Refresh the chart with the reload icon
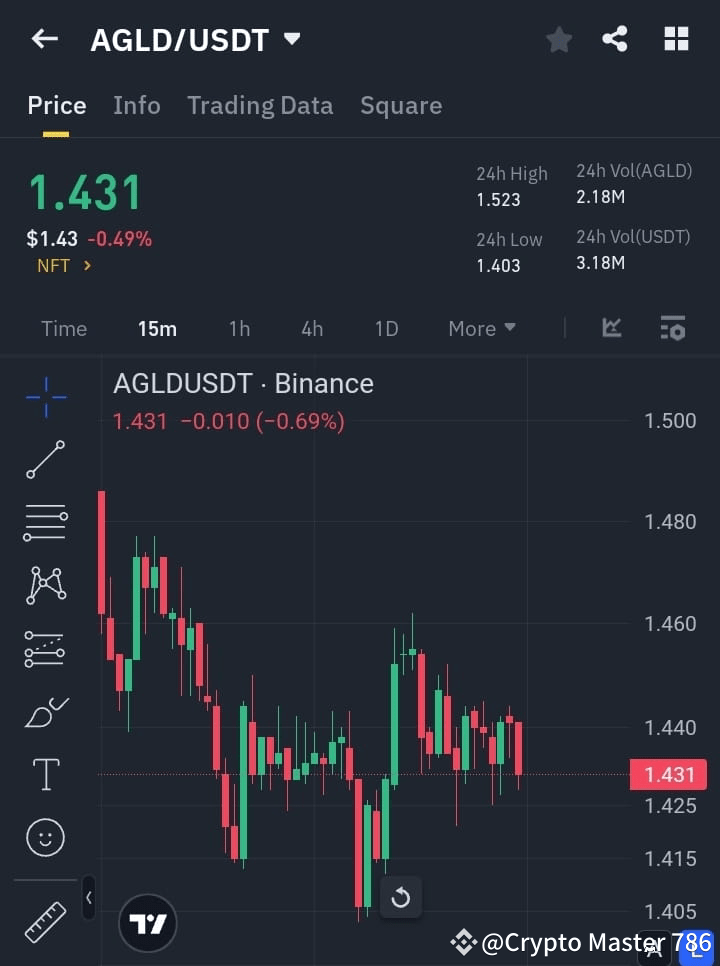The height and width of the screenshot is (966, 720). point(401,898)
